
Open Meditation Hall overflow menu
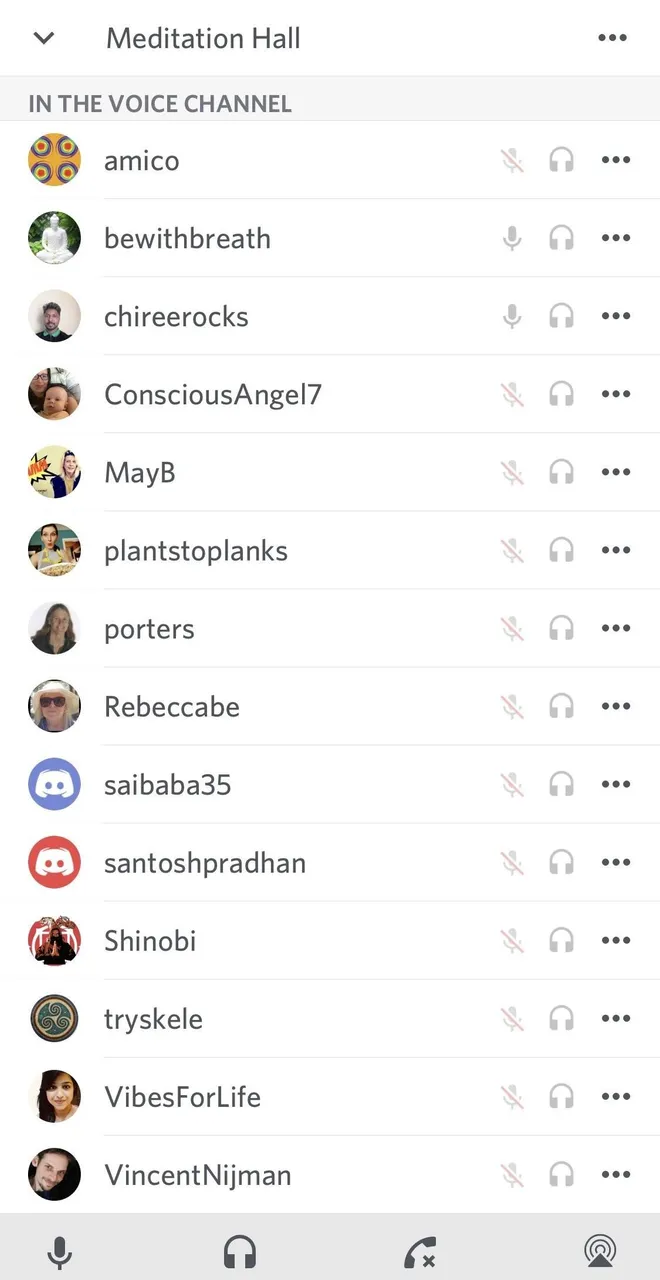click(x=612, y=39)
